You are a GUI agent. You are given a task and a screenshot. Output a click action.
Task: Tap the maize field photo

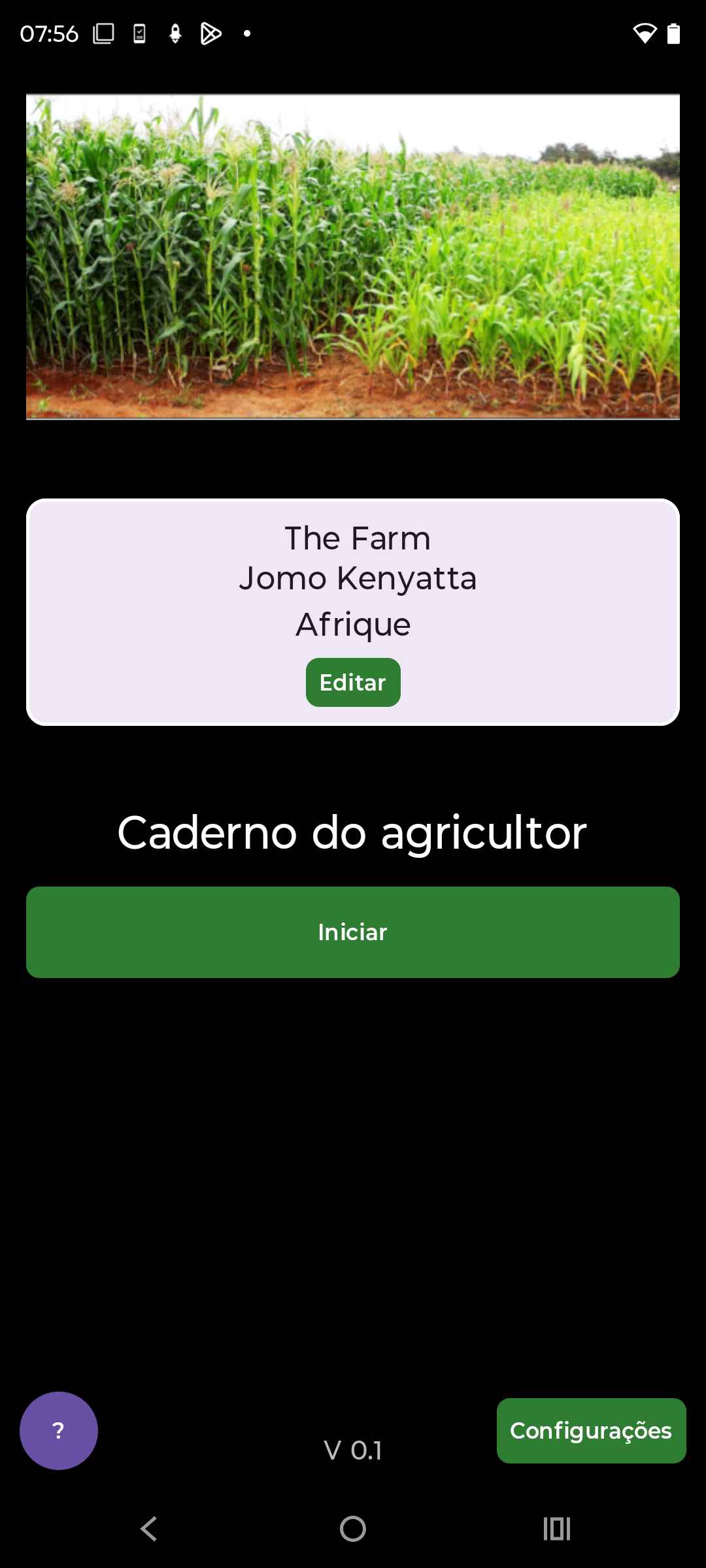coord(353,255)
